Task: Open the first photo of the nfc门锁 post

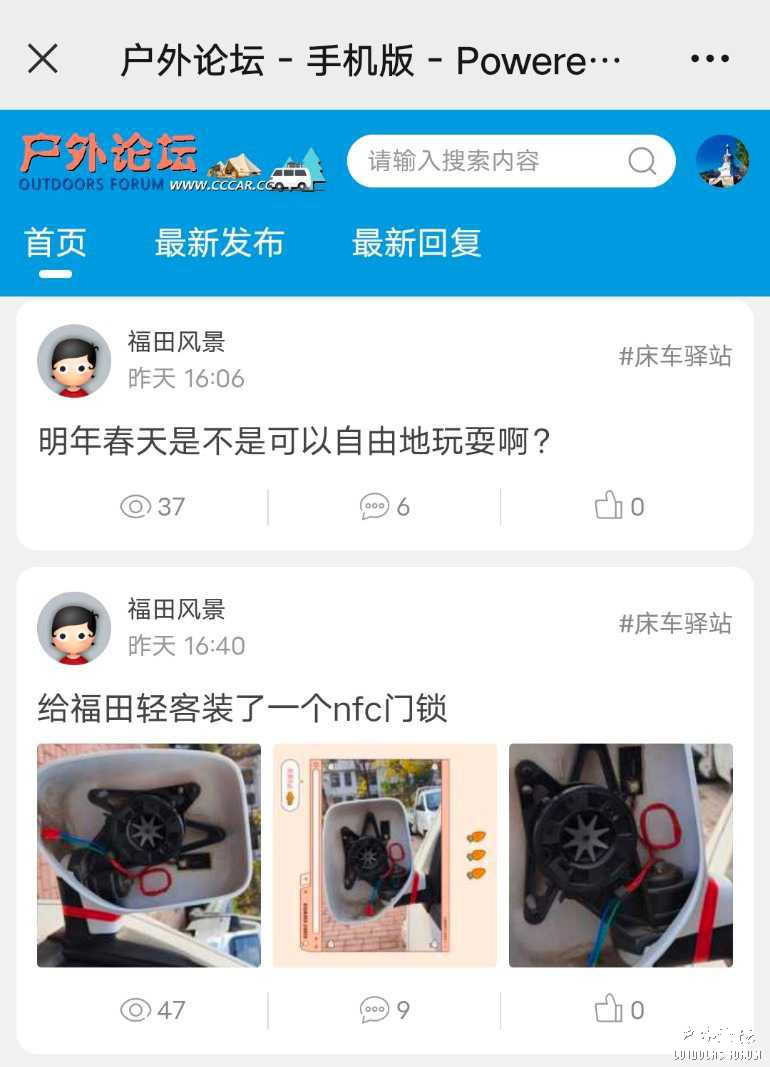Action: 149,855
